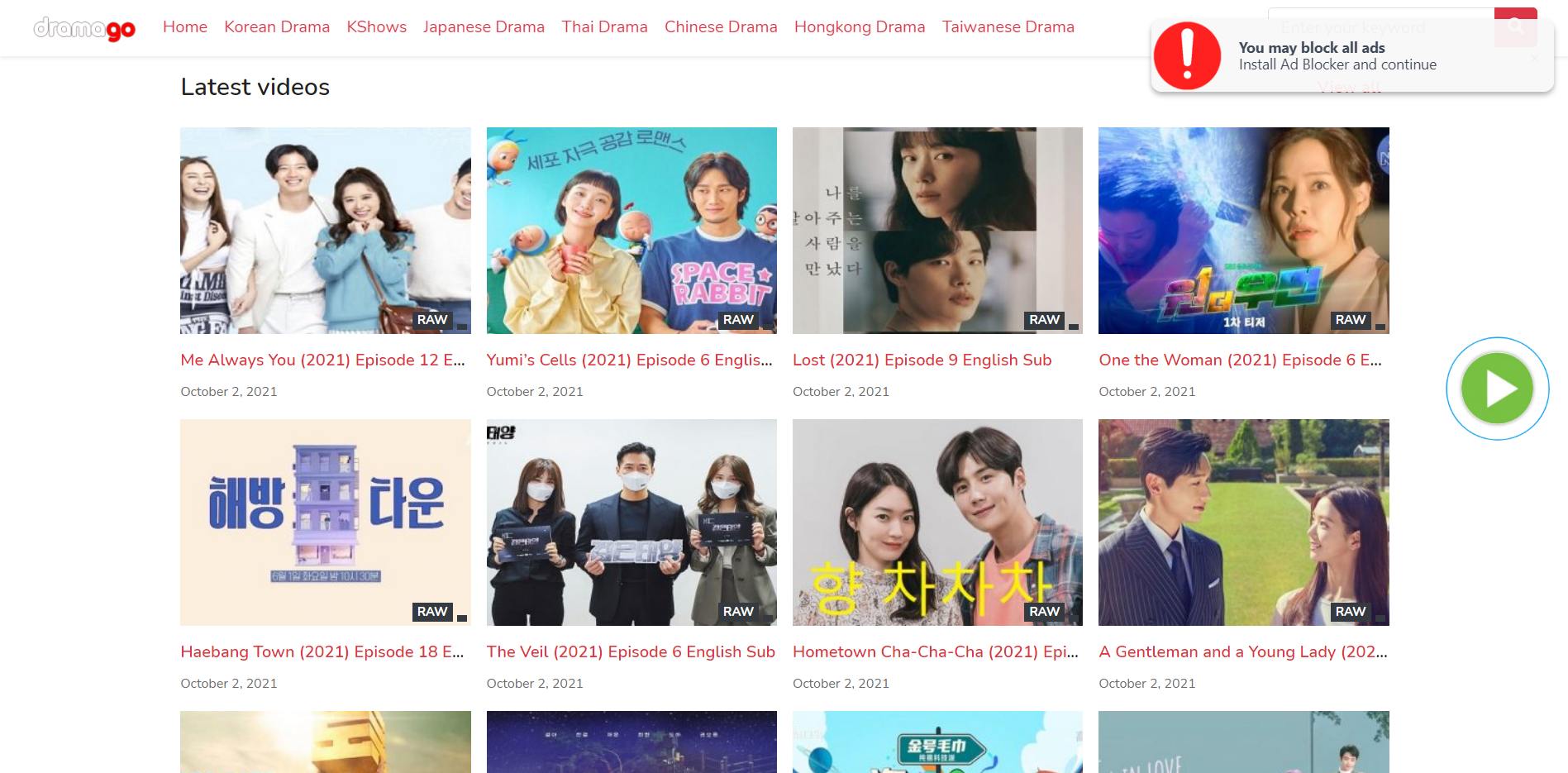Open the Haebang Town Episode 18 thumbnail
1568x773 pixels.
325,522
